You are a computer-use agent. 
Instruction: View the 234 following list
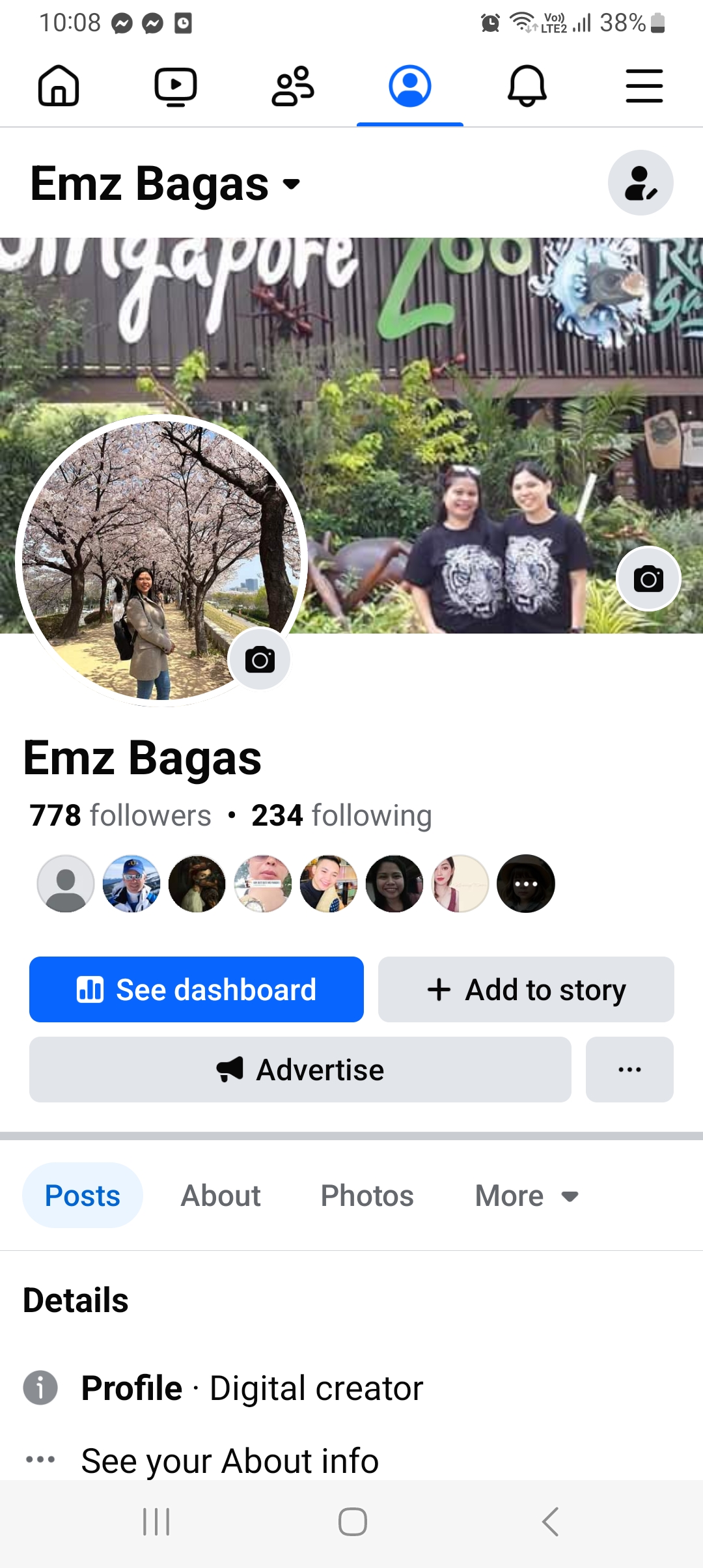(x=342, y=815)
